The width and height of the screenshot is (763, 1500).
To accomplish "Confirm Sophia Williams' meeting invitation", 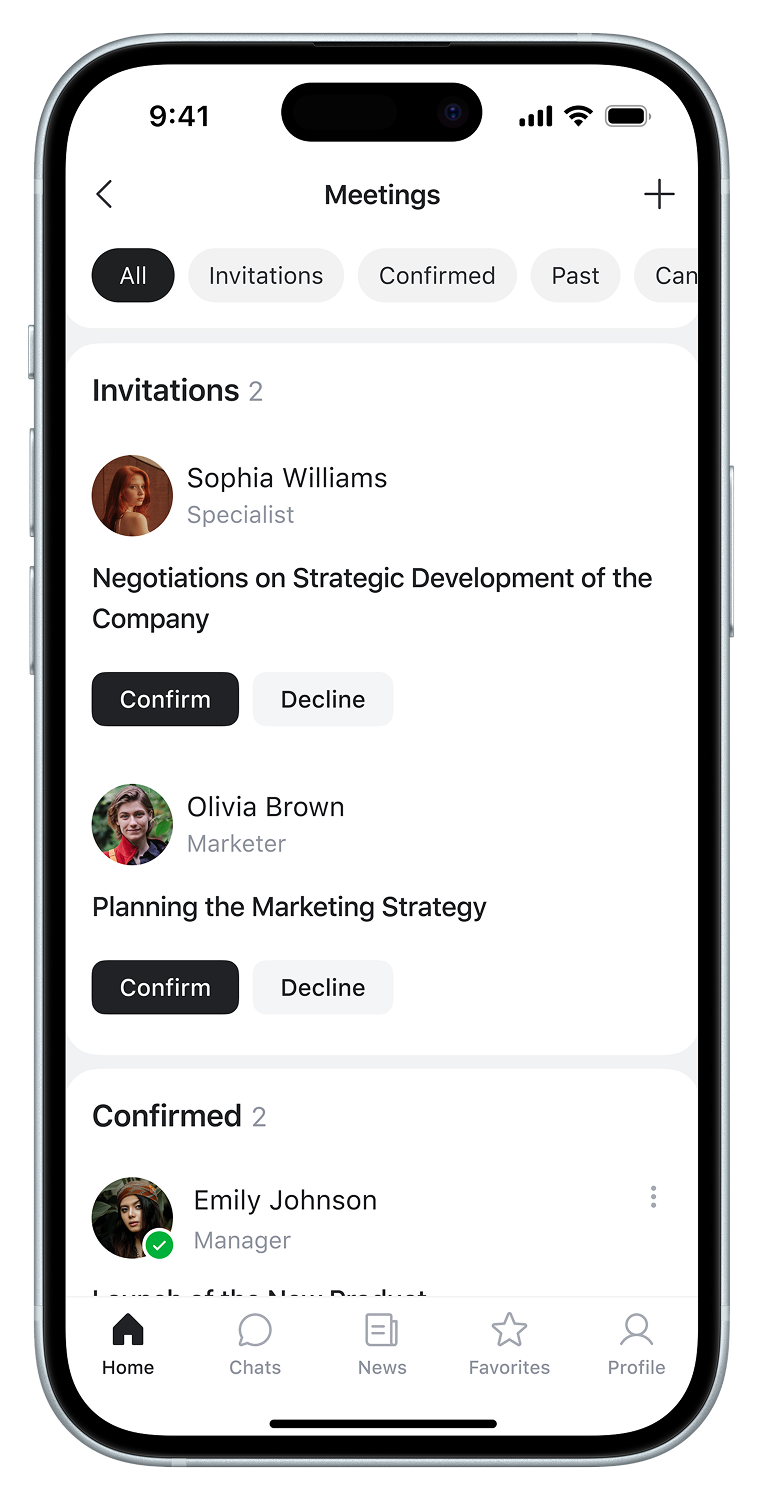I will [165, 699].
